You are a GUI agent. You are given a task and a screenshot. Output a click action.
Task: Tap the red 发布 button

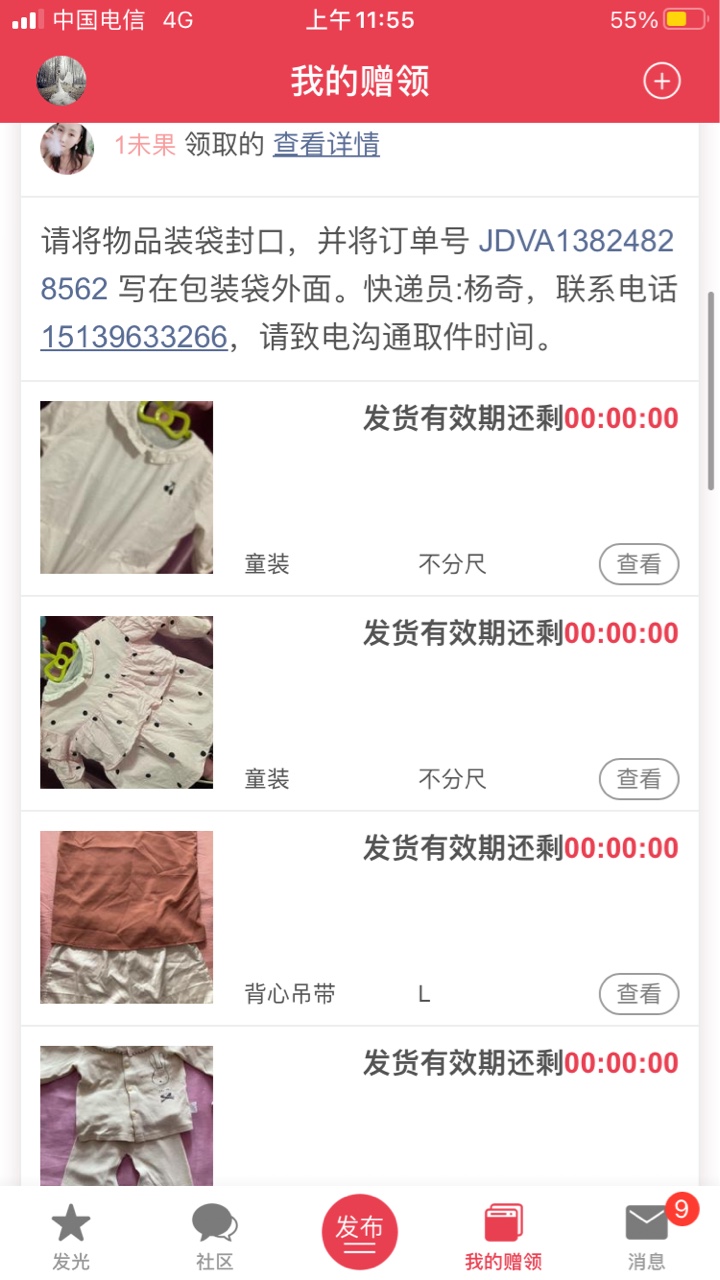point(360,1231)
